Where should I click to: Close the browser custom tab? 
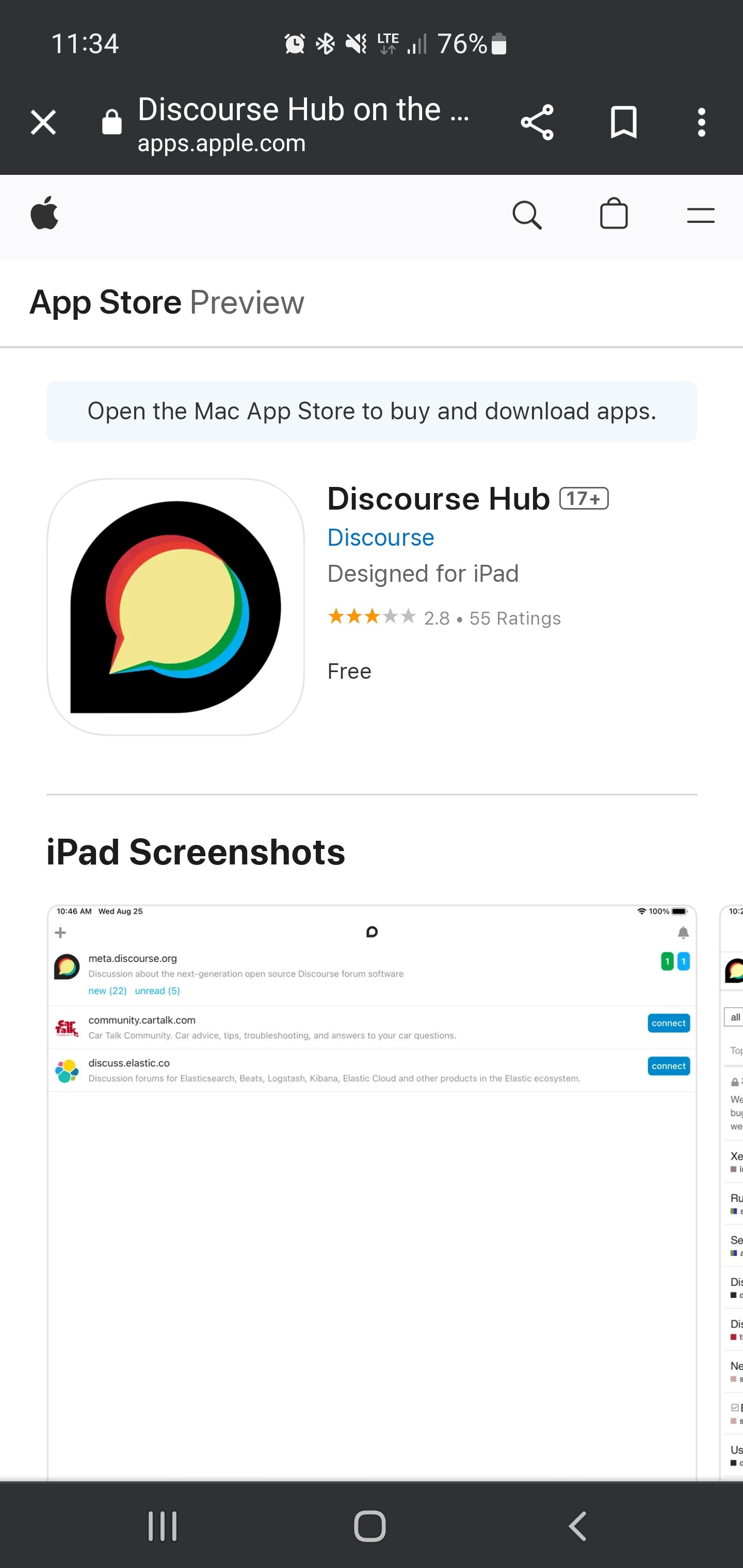point(43,122)
